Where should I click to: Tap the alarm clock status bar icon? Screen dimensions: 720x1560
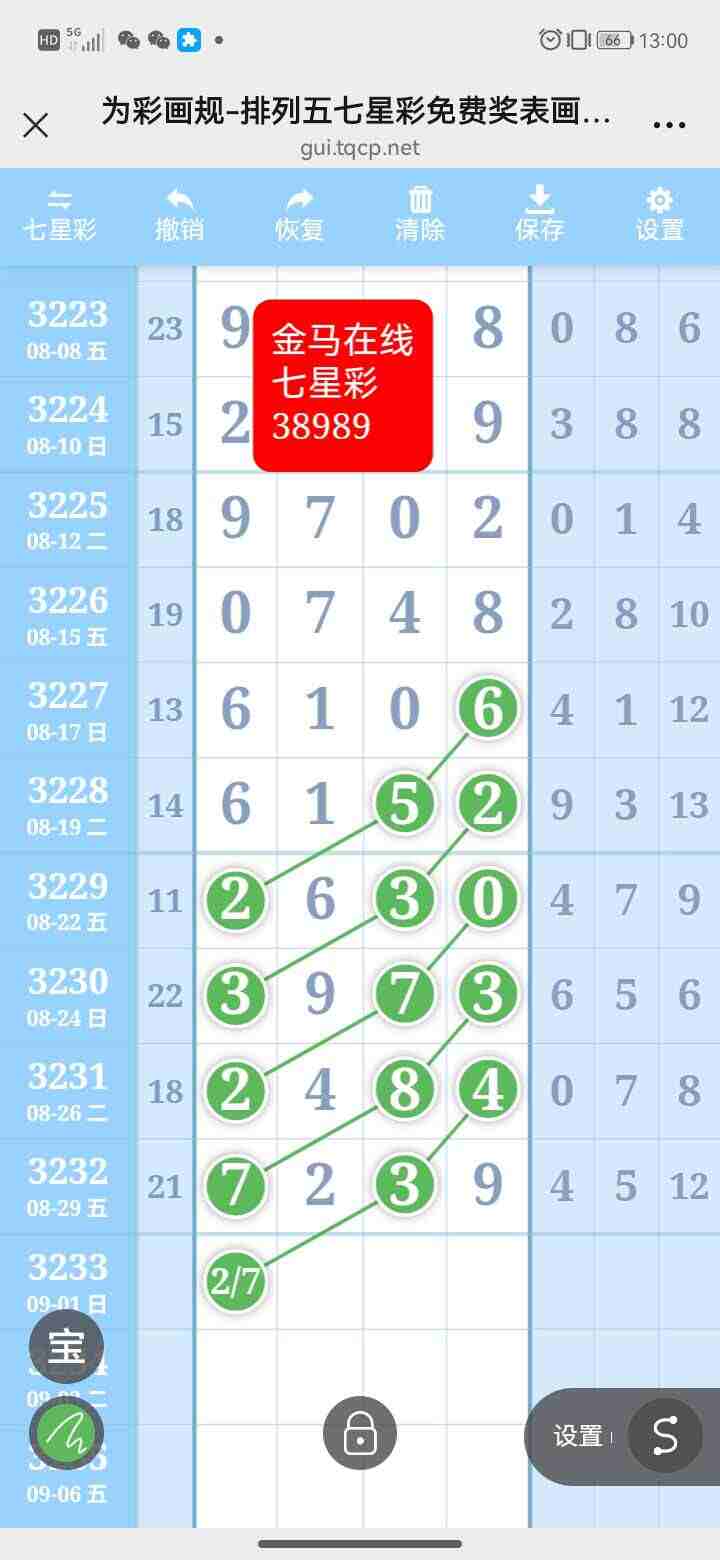[548, 40]
